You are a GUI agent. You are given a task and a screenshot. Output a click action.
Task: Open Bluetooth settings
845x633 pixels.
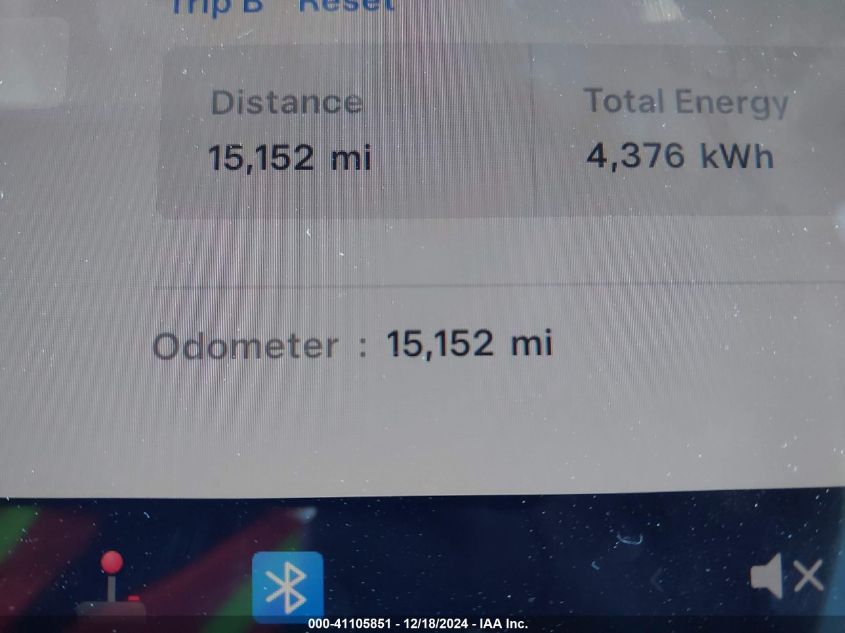coord(287,586)
